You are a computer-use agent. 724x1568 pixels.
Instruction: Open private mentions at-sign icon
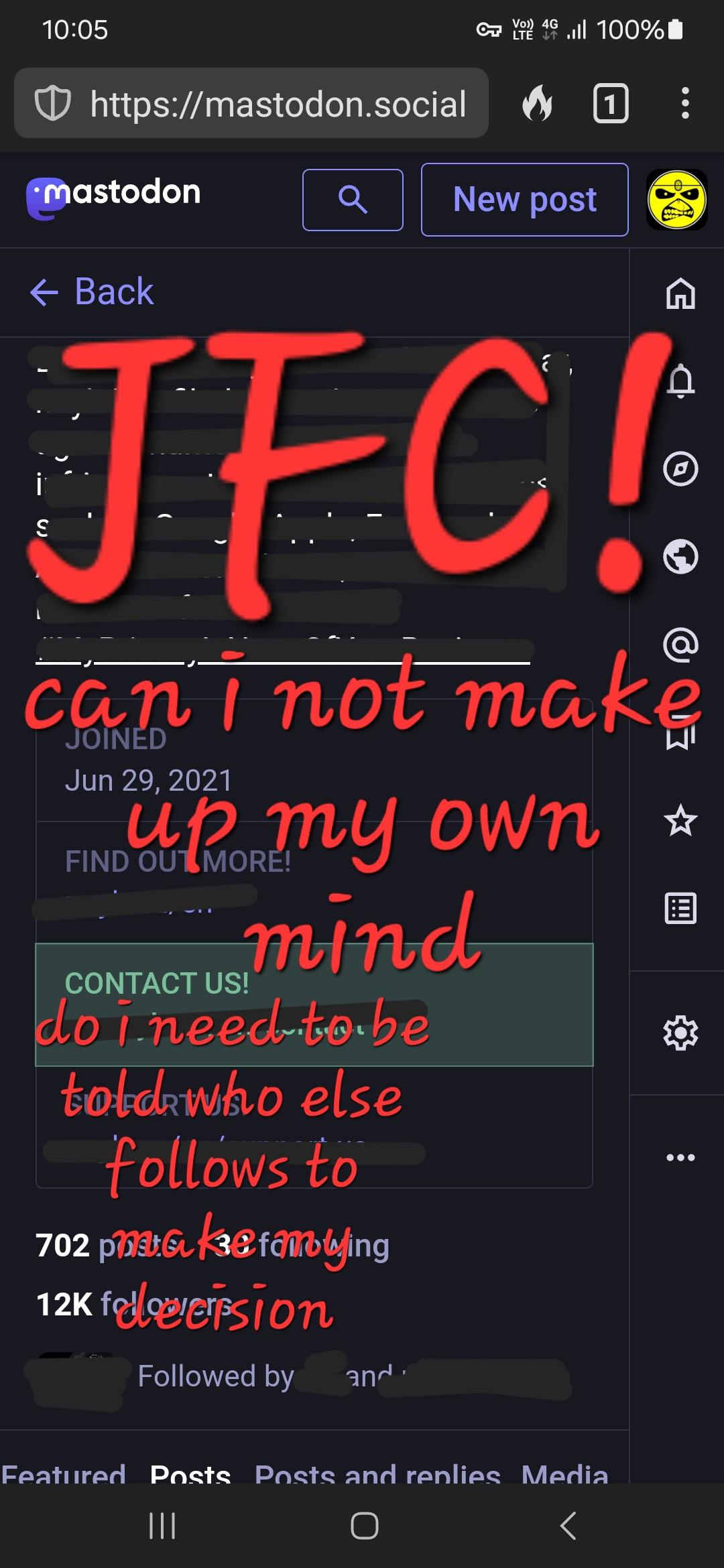point(680,645)
